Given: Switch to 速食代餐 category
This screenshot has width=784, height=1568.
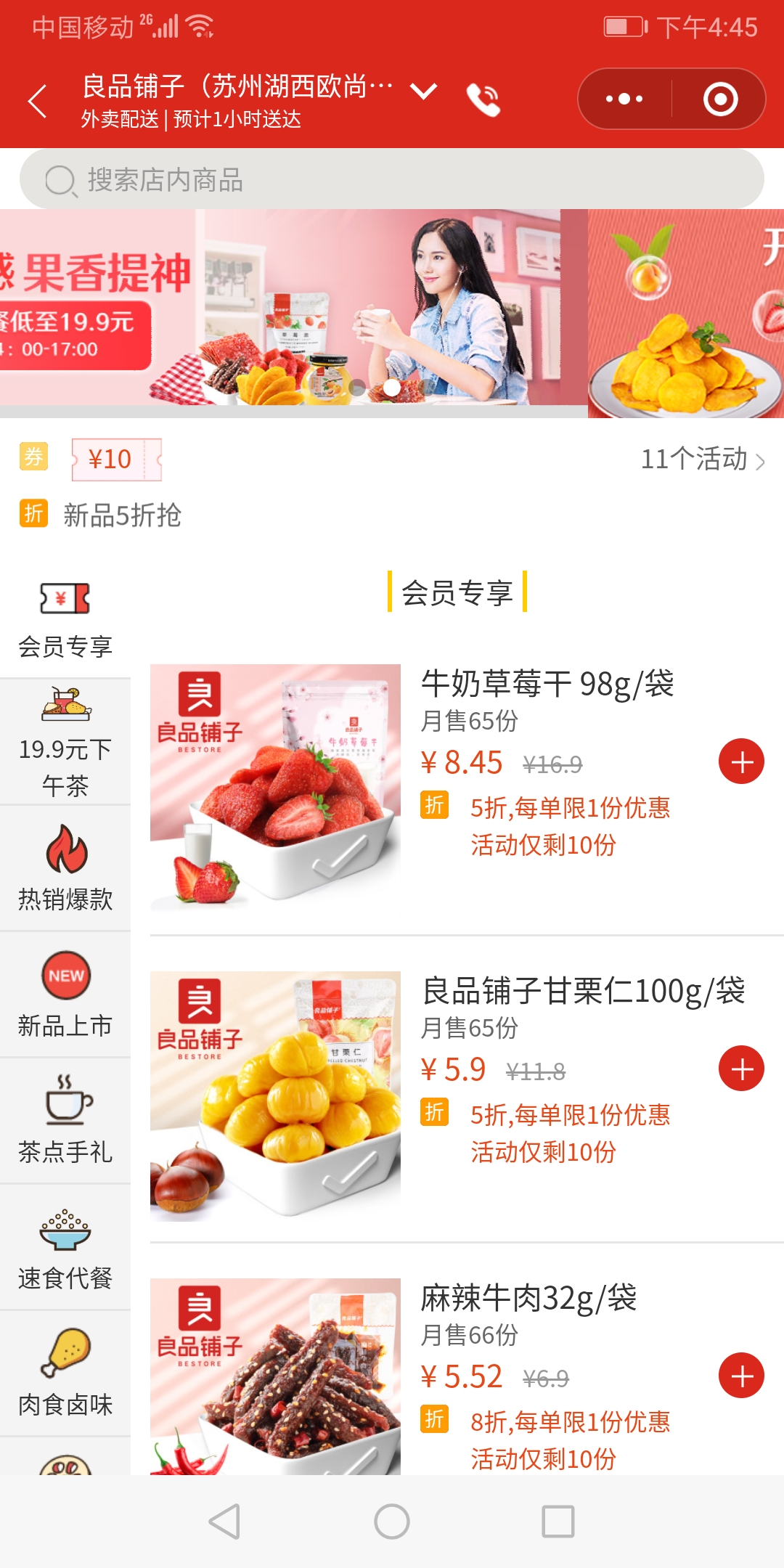Looking at the screenshot, I should (x=65, y=1247).
